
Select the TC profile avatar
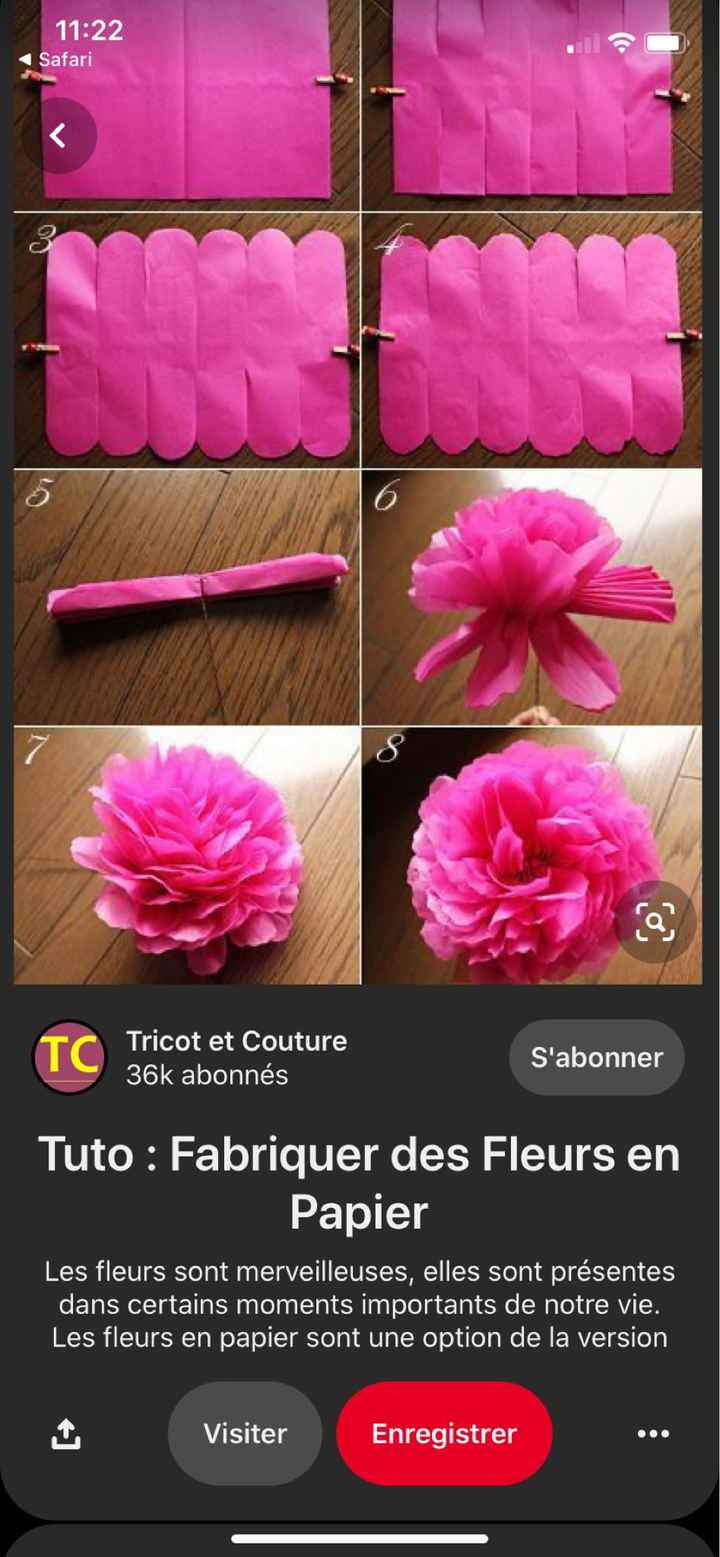tap(68, 1057)
